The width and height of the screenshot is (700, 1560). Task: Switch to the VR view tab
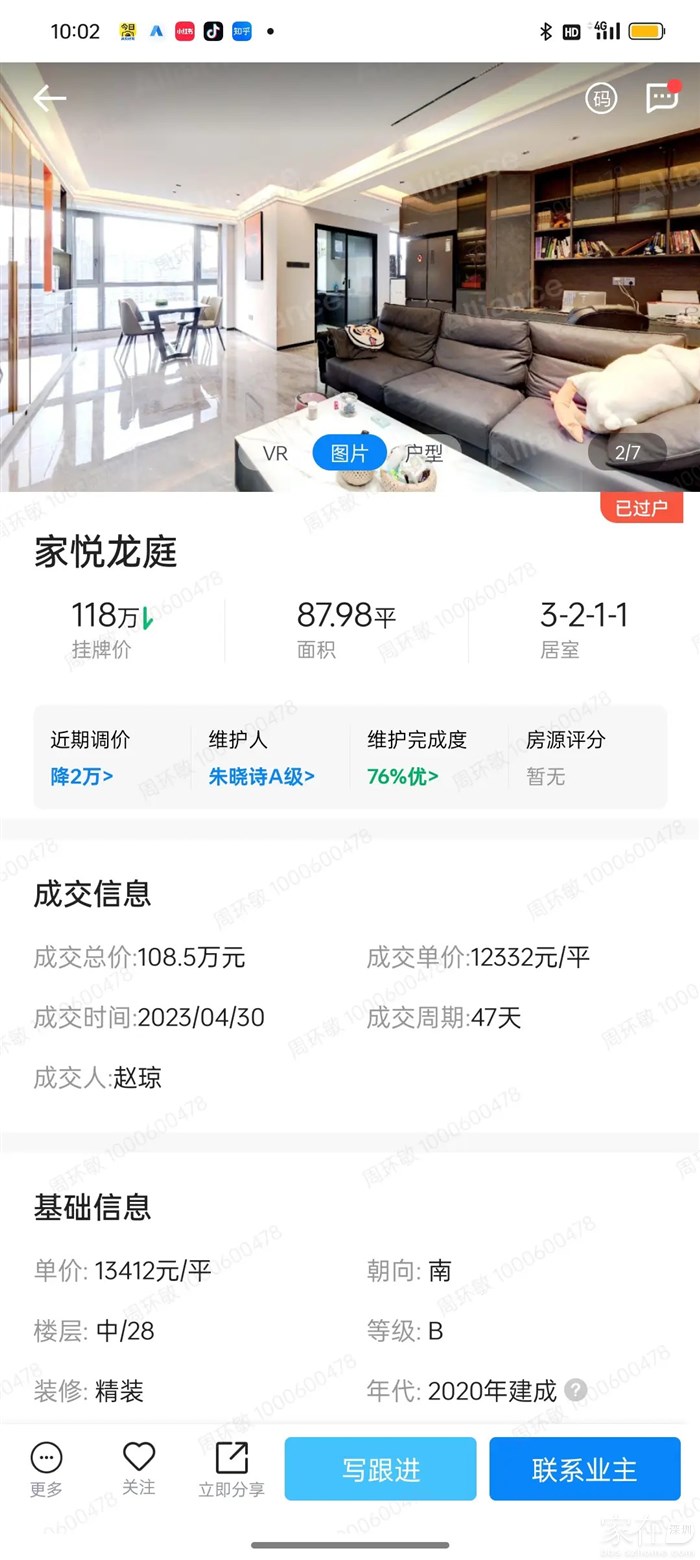(x=275, y=453)
